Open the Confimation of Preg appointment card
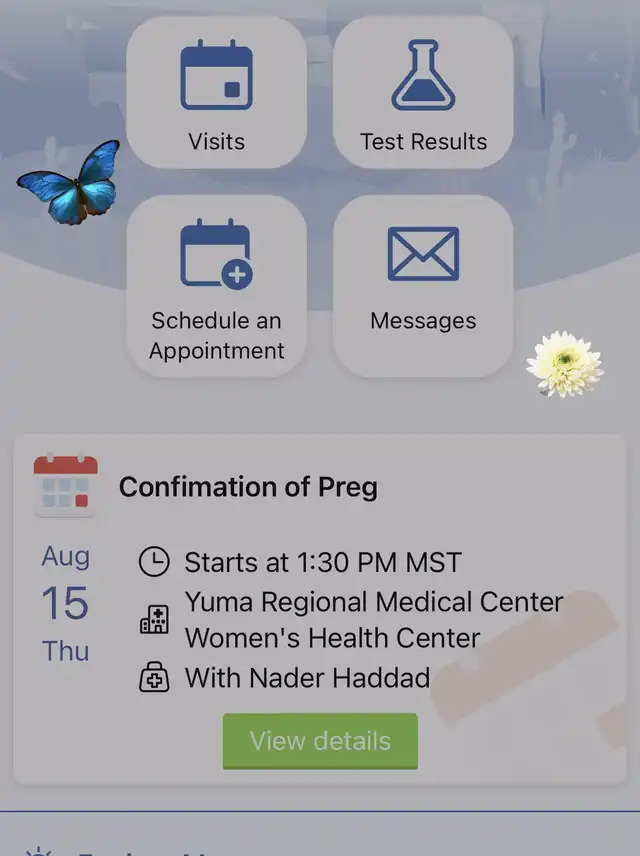Screen dimensions: 640x856 tap(248, 488)
